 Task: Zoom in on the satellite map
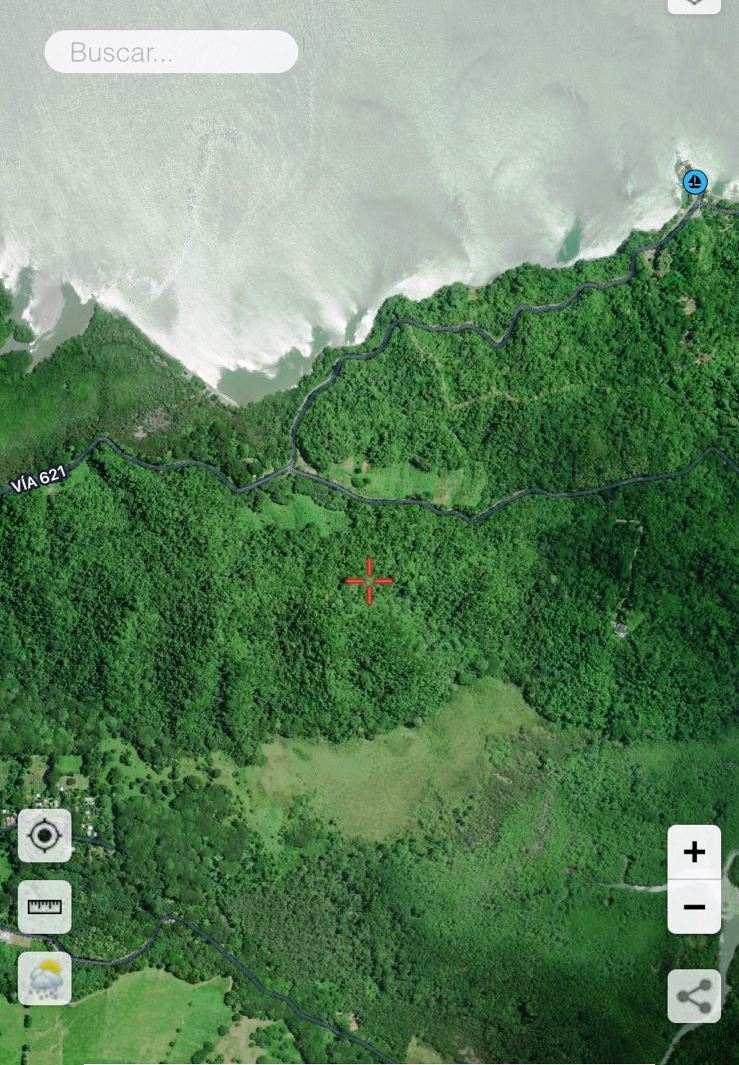coord(693,851)
